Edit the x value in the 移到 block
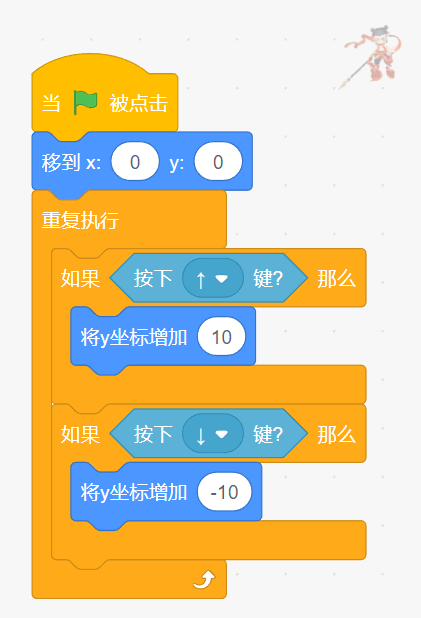The image size is (421, 618). tap(135, 162)
